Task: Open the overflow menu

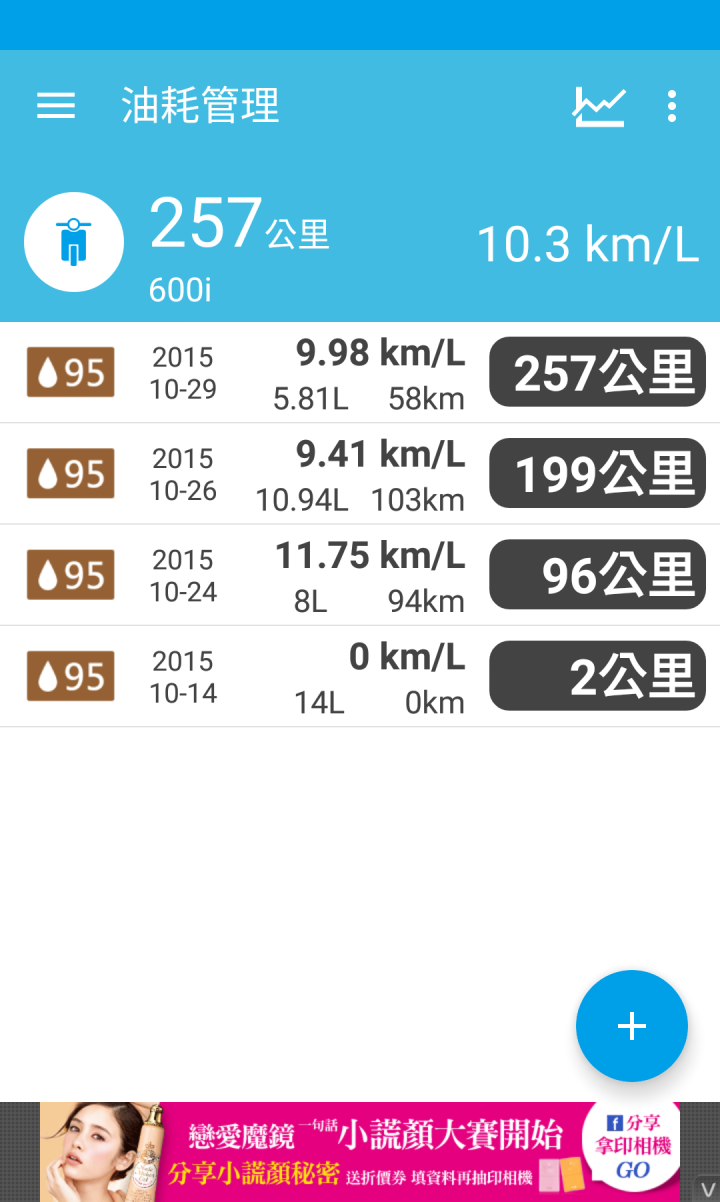Action: point(672,106)
